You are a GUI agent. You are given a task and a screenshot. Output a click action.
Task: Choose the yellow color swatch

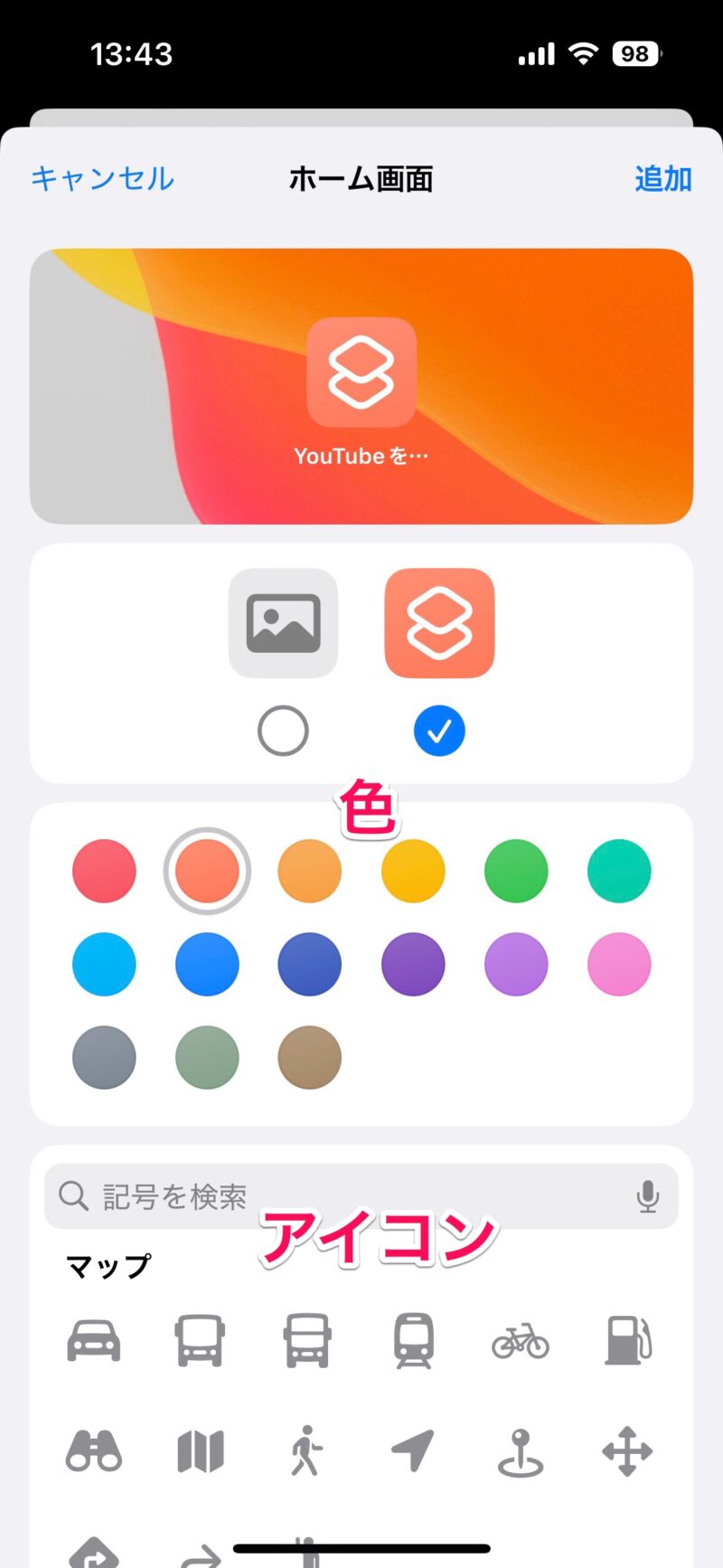pyautogui.click(x=413, y=871)
